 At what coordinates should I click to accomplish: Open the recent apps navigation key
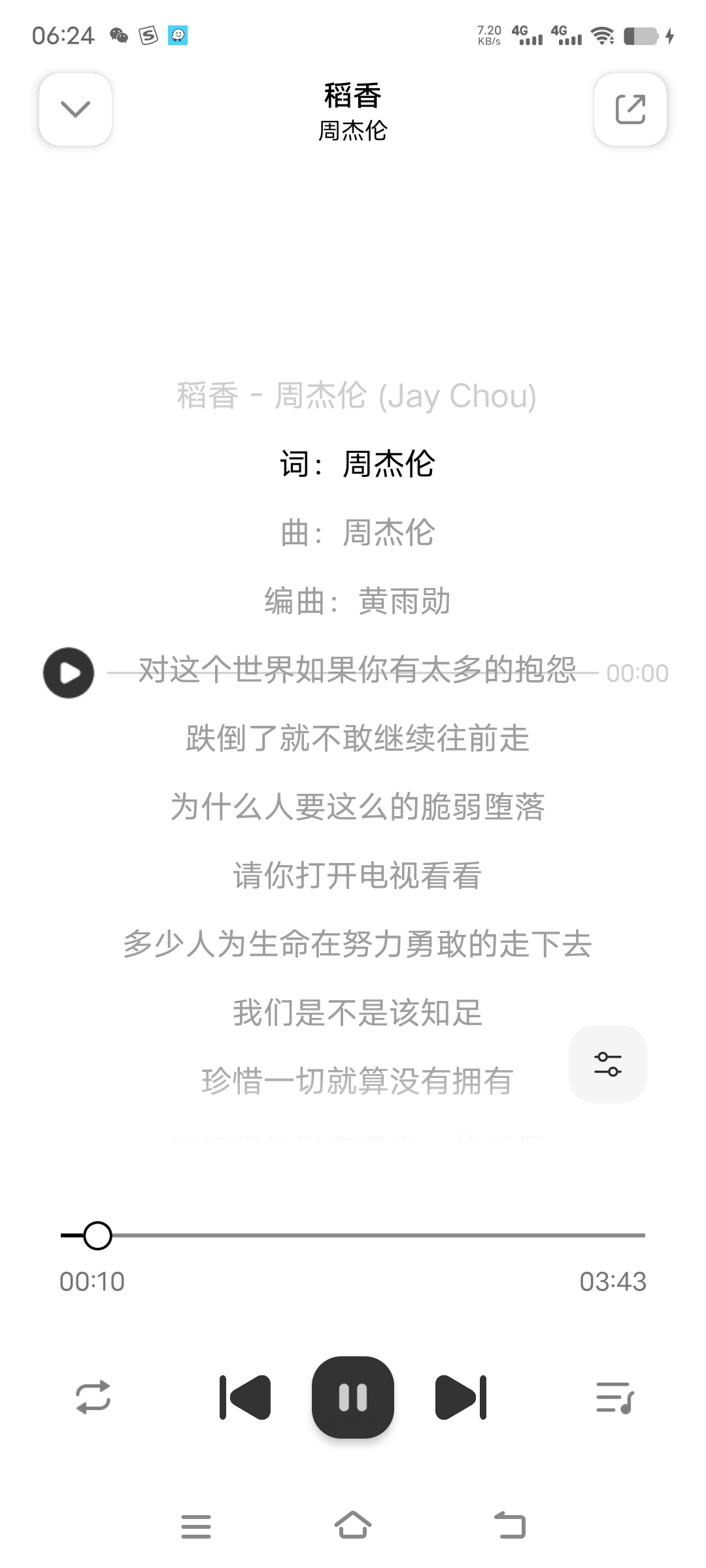tap(196, 1525)
